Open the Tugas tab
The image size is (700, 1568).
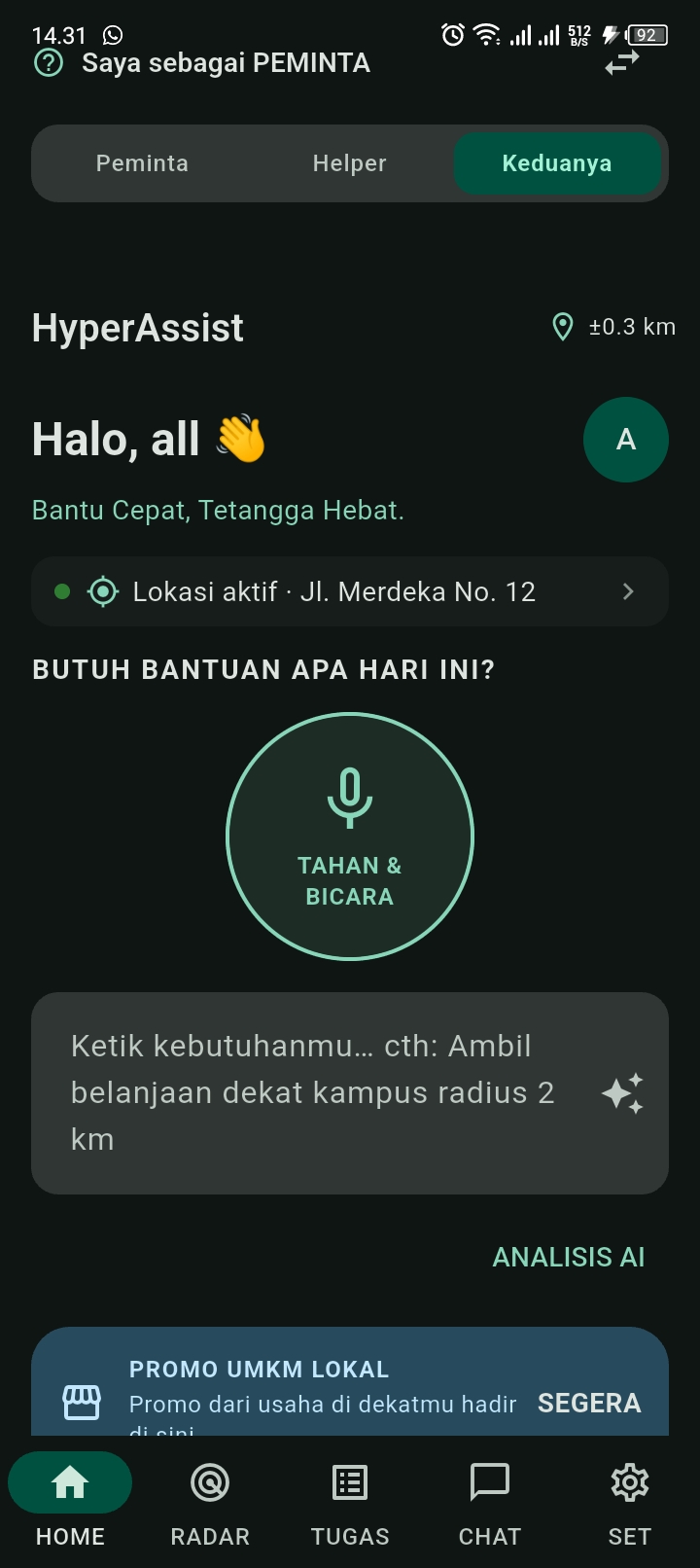(350, 1502)
